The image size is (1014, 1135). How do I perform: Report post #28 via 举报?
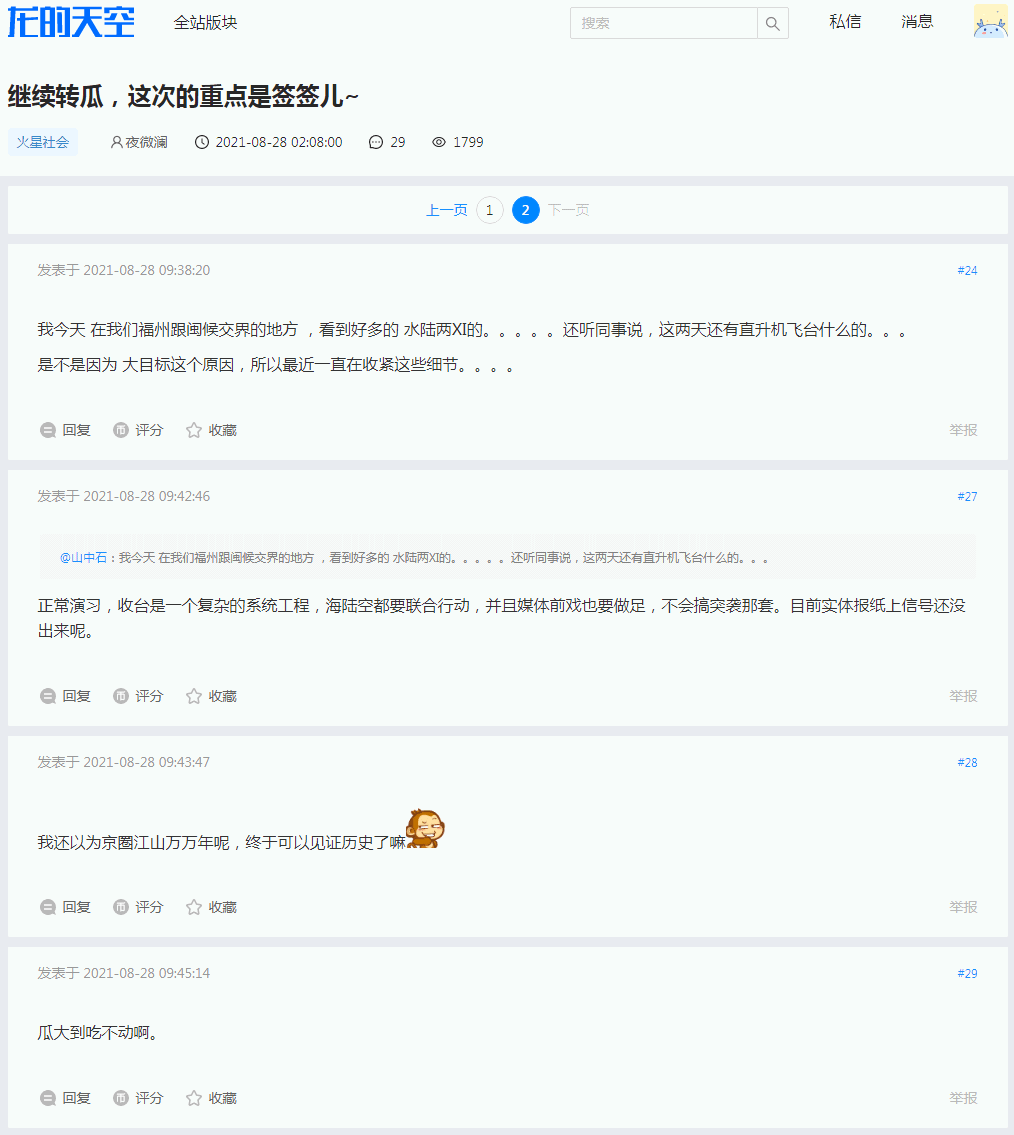963,907
